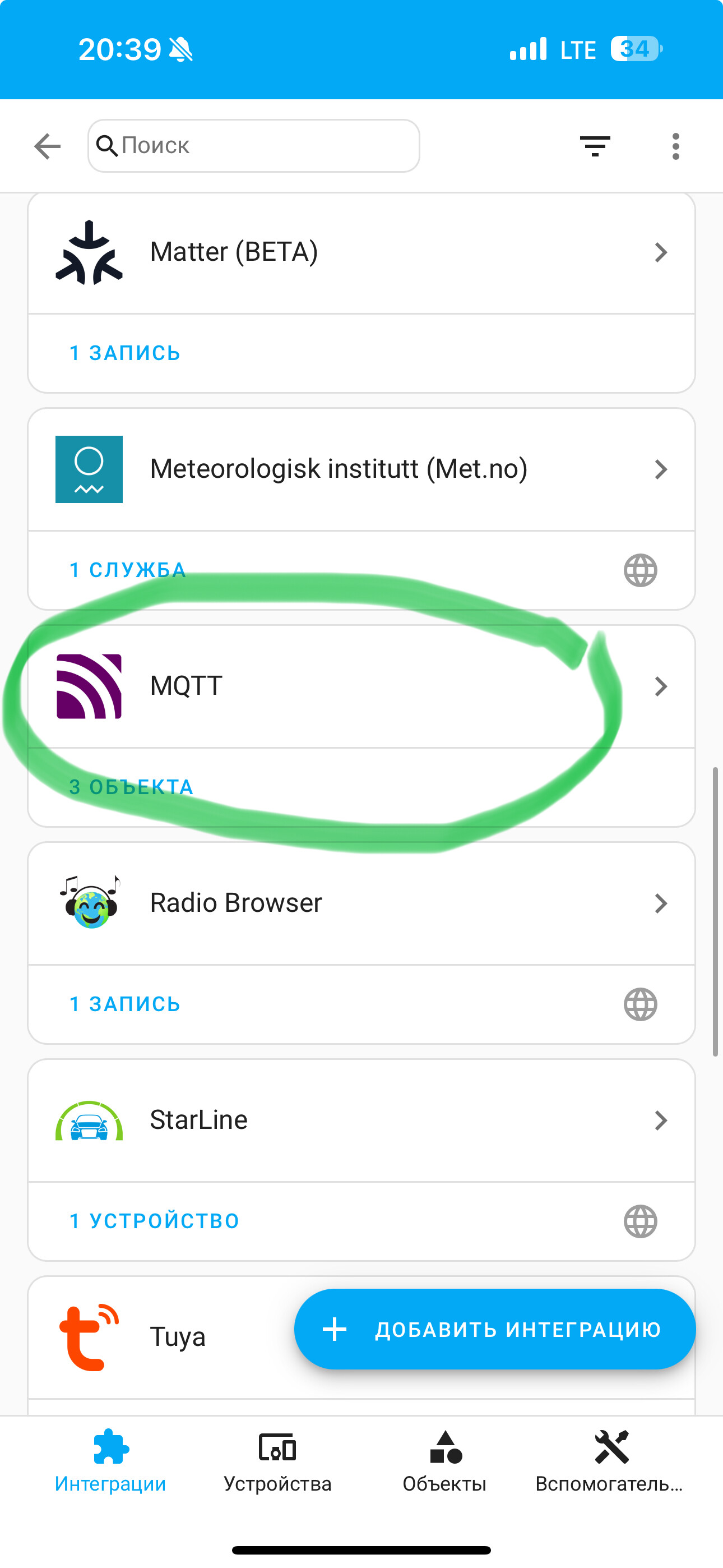View the 1 устройство link under StarLine
Image resolution: width=723 pixels, height=1568 pixels.
click(x=155, y=1221)
